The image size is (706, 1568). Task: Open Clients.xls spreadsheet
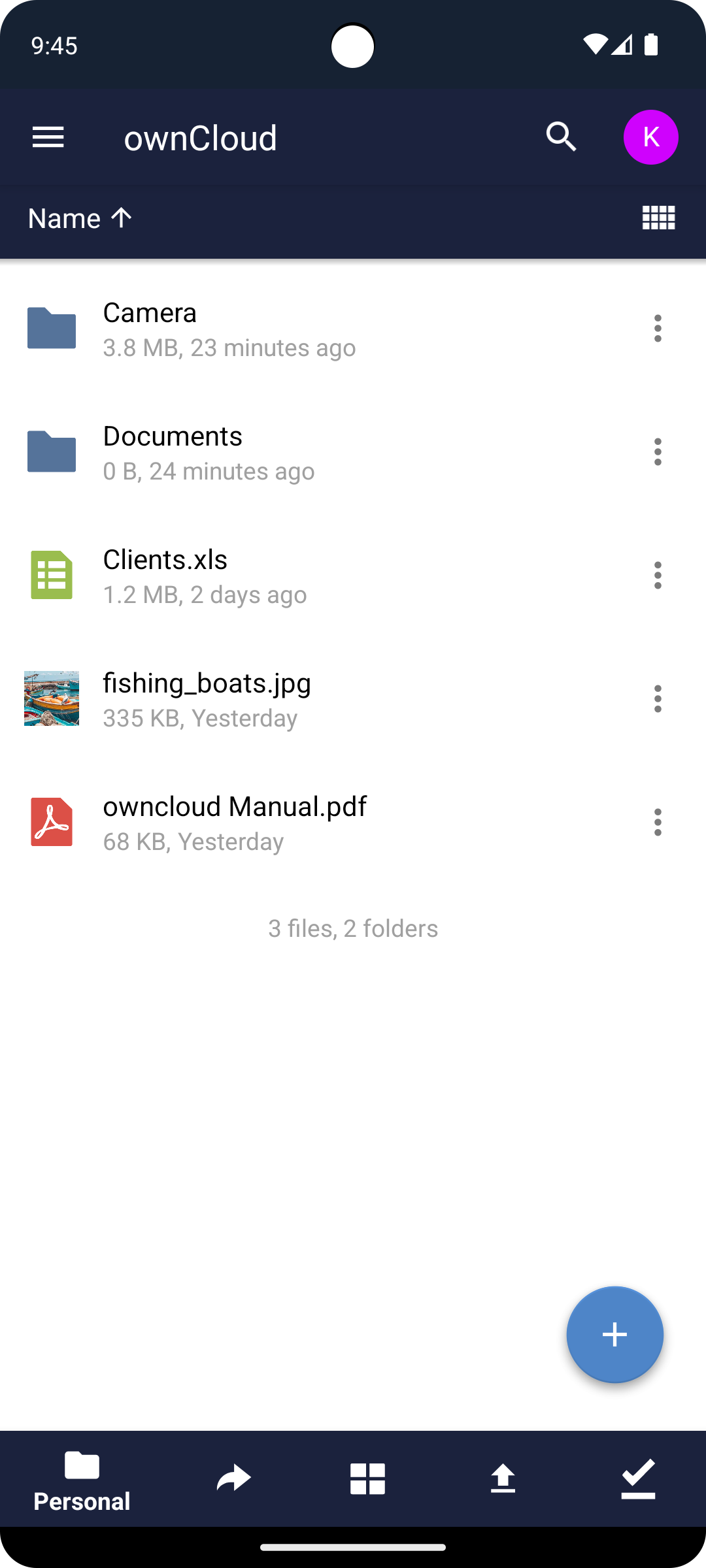(261, 575)
